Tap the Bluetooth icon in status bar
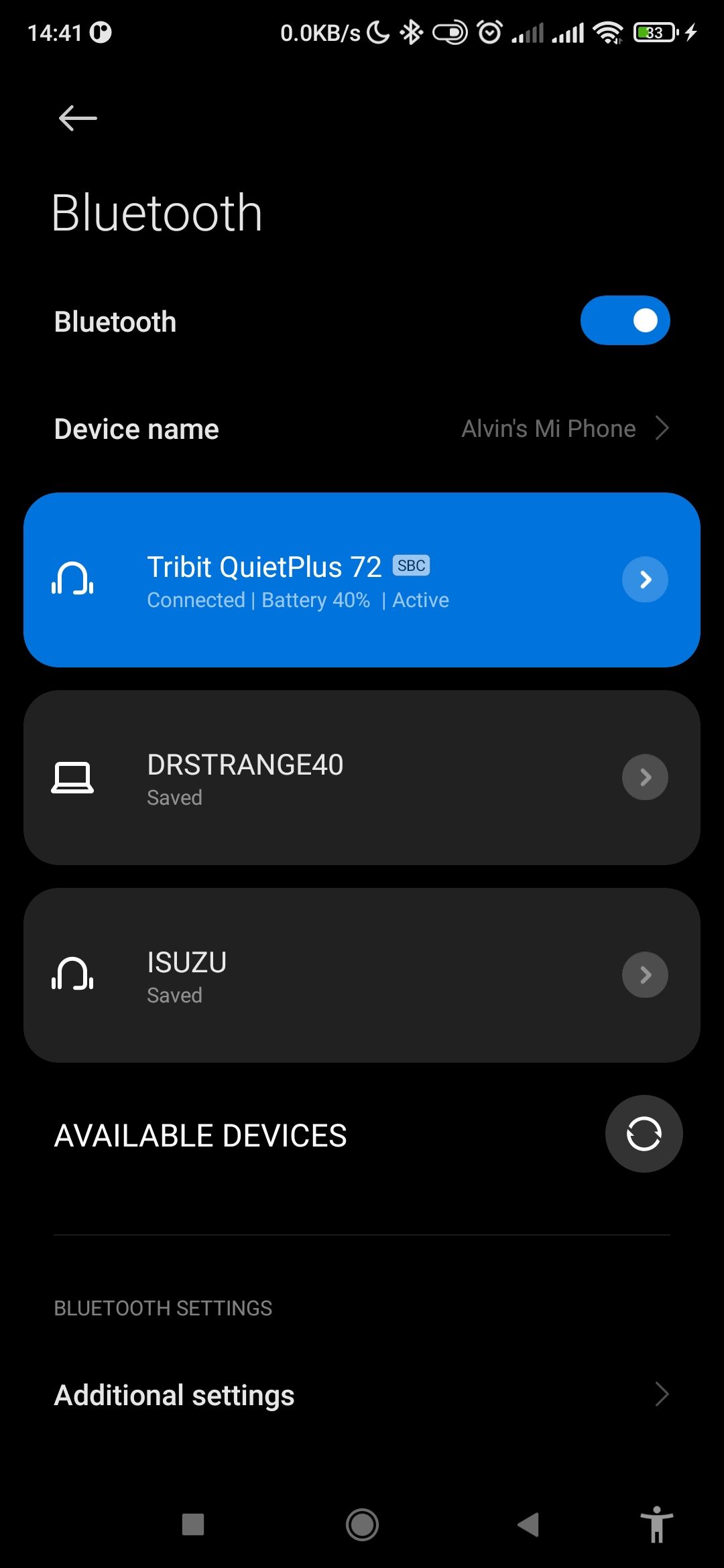 [410, 31]
